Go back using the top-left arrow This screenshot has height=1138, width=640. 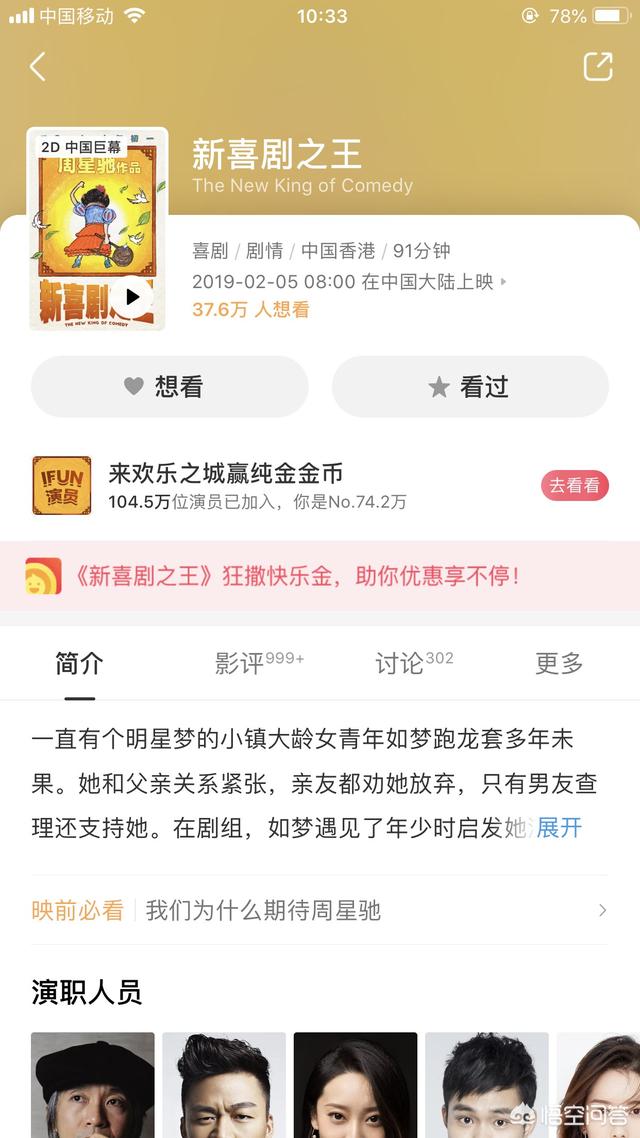pos(38,67)
